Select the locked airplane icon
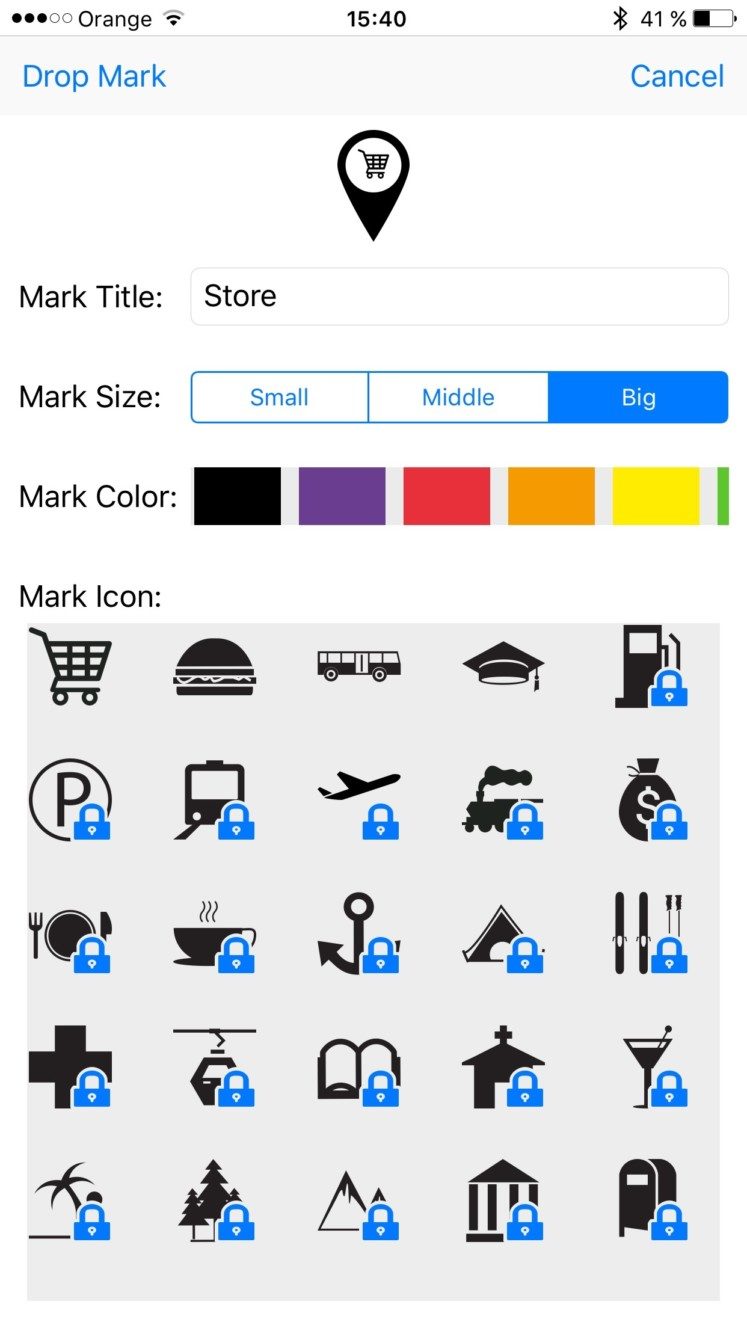The height and width of the screenshot is (1328, 747). 359,804
